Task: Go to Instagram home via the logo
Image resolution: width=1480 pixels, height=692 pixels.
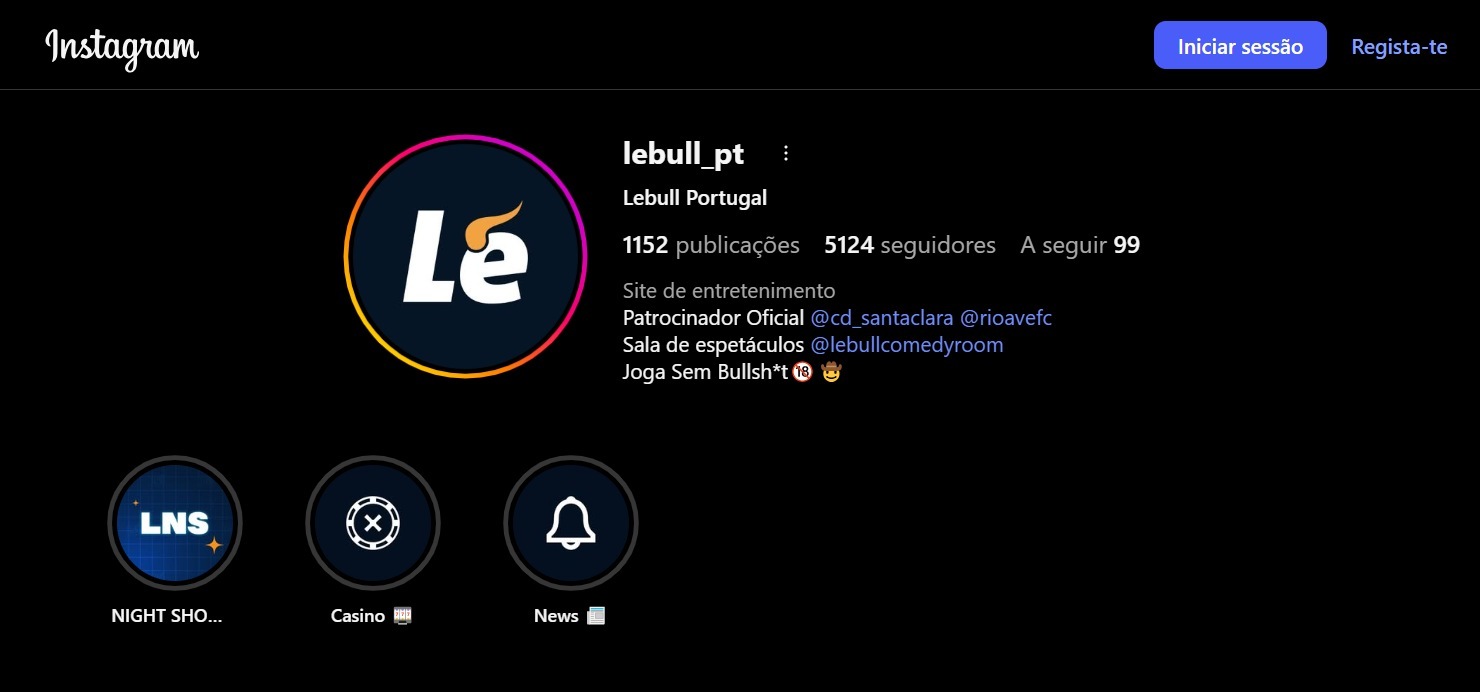Action: pyautogui.click(x=122, y=47)
